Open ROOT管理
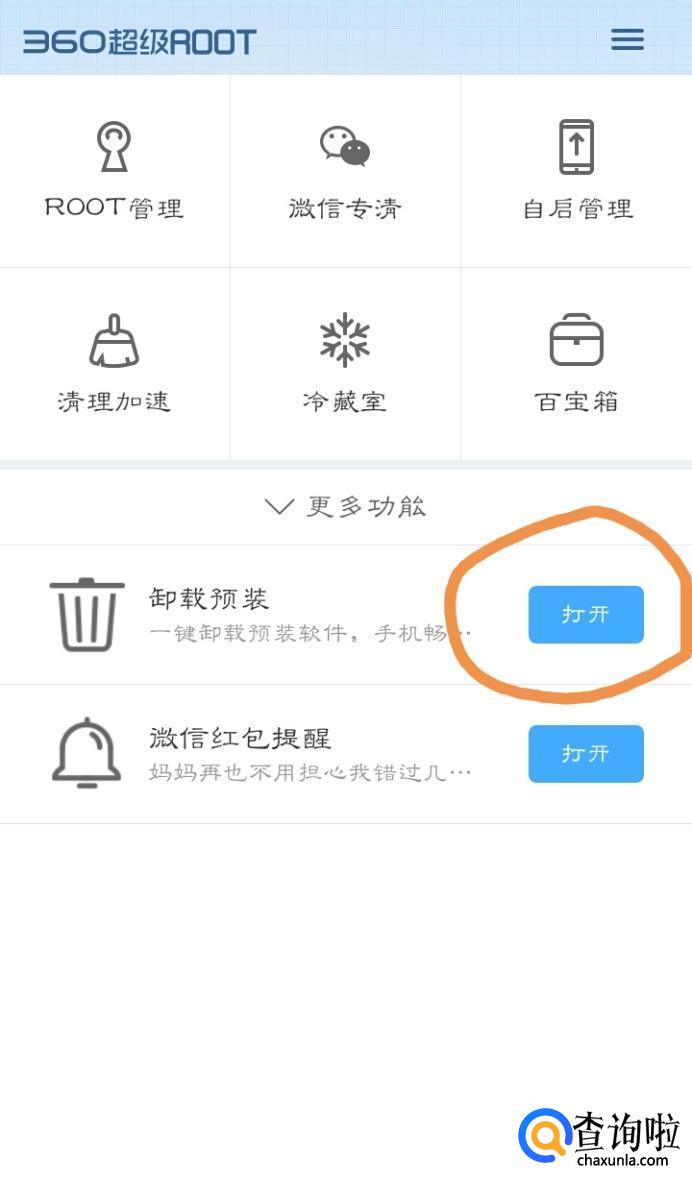The height and width of the screenshot is (1191, 692). coord(114,171)
